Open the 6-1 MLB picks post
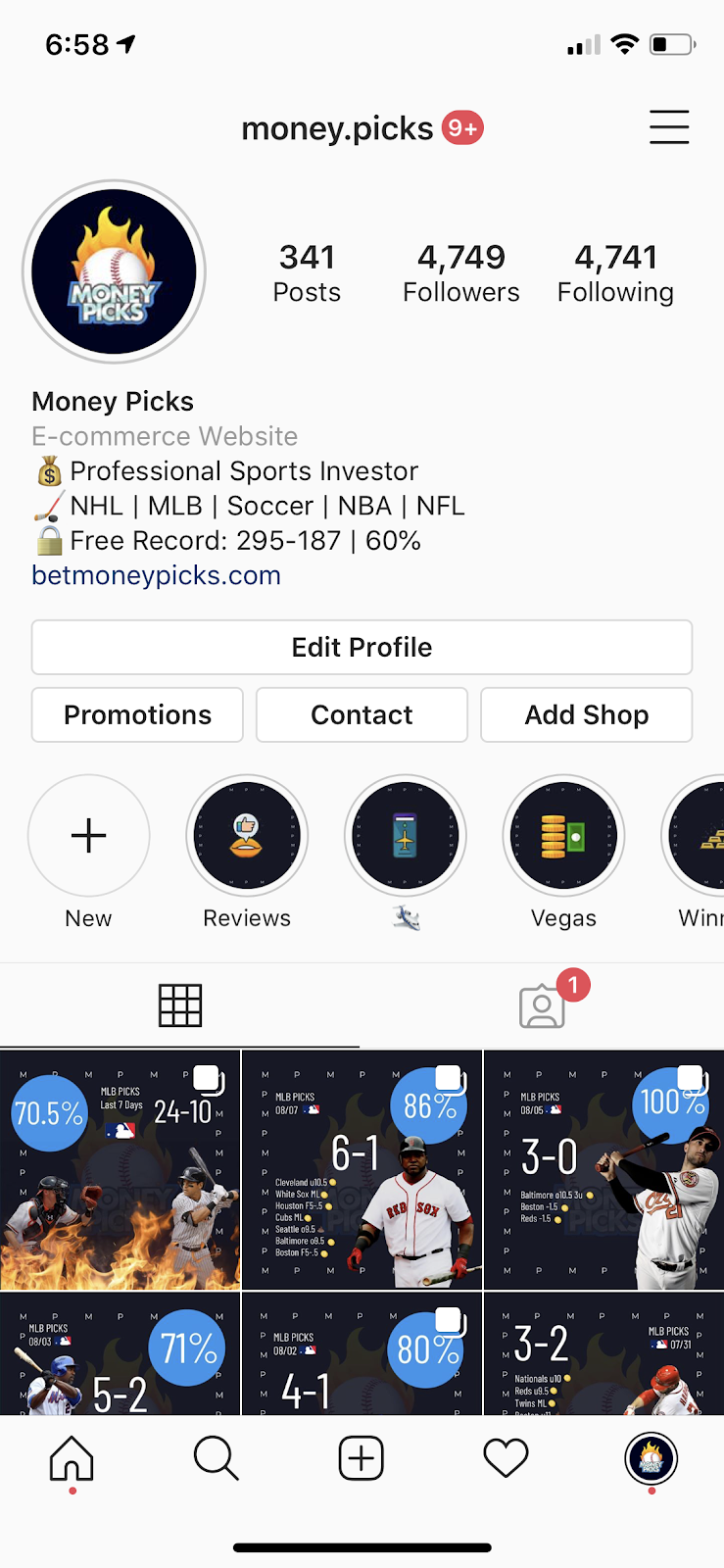This screenshot has width=724, height=1568. click(x=362, y=1169)
